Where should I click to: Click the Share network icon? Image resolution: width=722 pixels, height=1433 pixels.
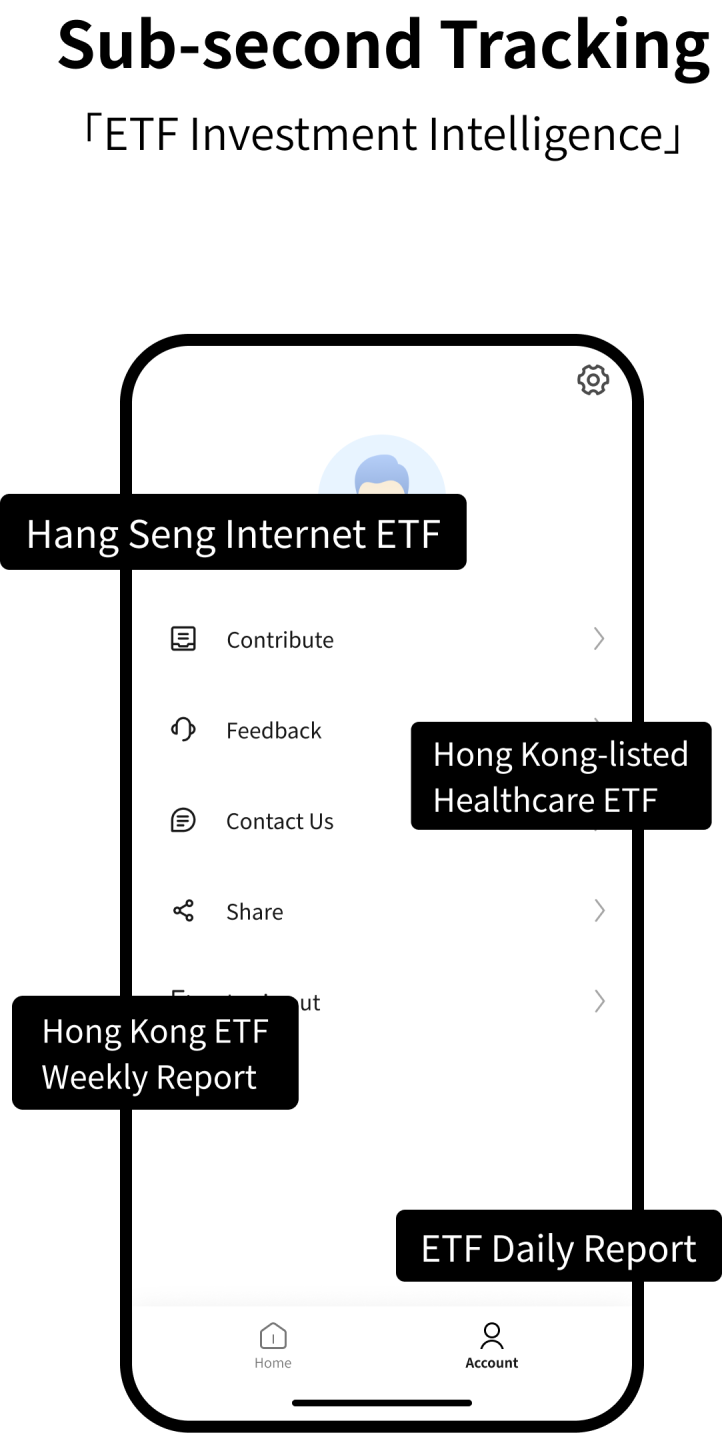pyautogui.click(x=183, y=910)
